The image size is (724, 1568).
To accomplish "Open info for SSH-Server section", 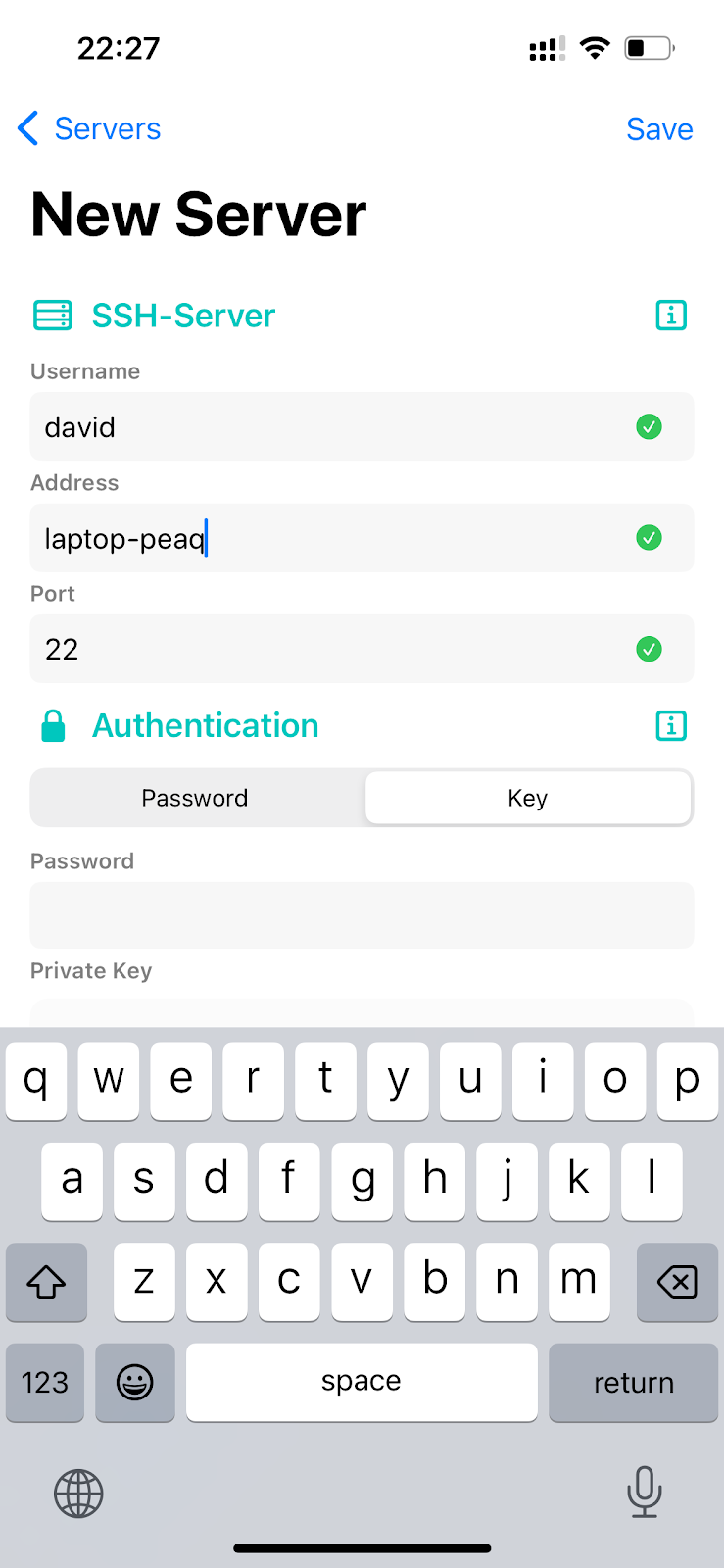I will pos(671,316).
